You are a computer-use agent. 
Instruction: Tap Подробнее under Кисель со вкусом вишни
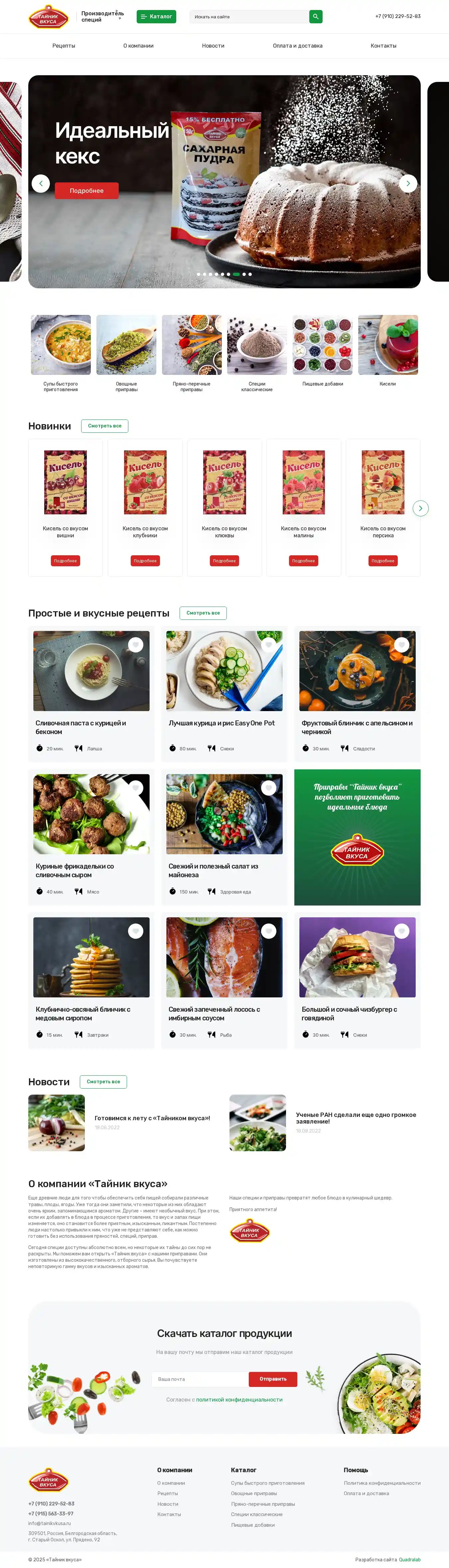[x=66, y=561]
